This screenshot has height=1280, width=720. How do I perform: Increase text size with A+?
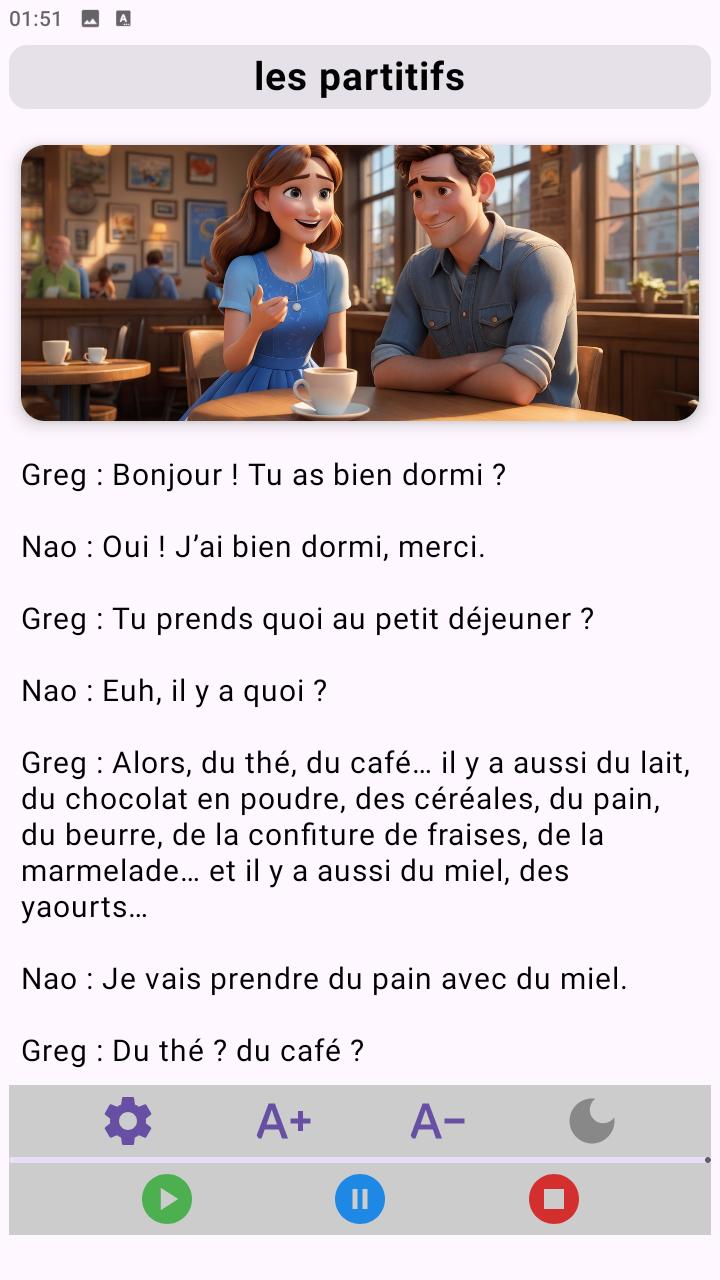coord(284,1121)
